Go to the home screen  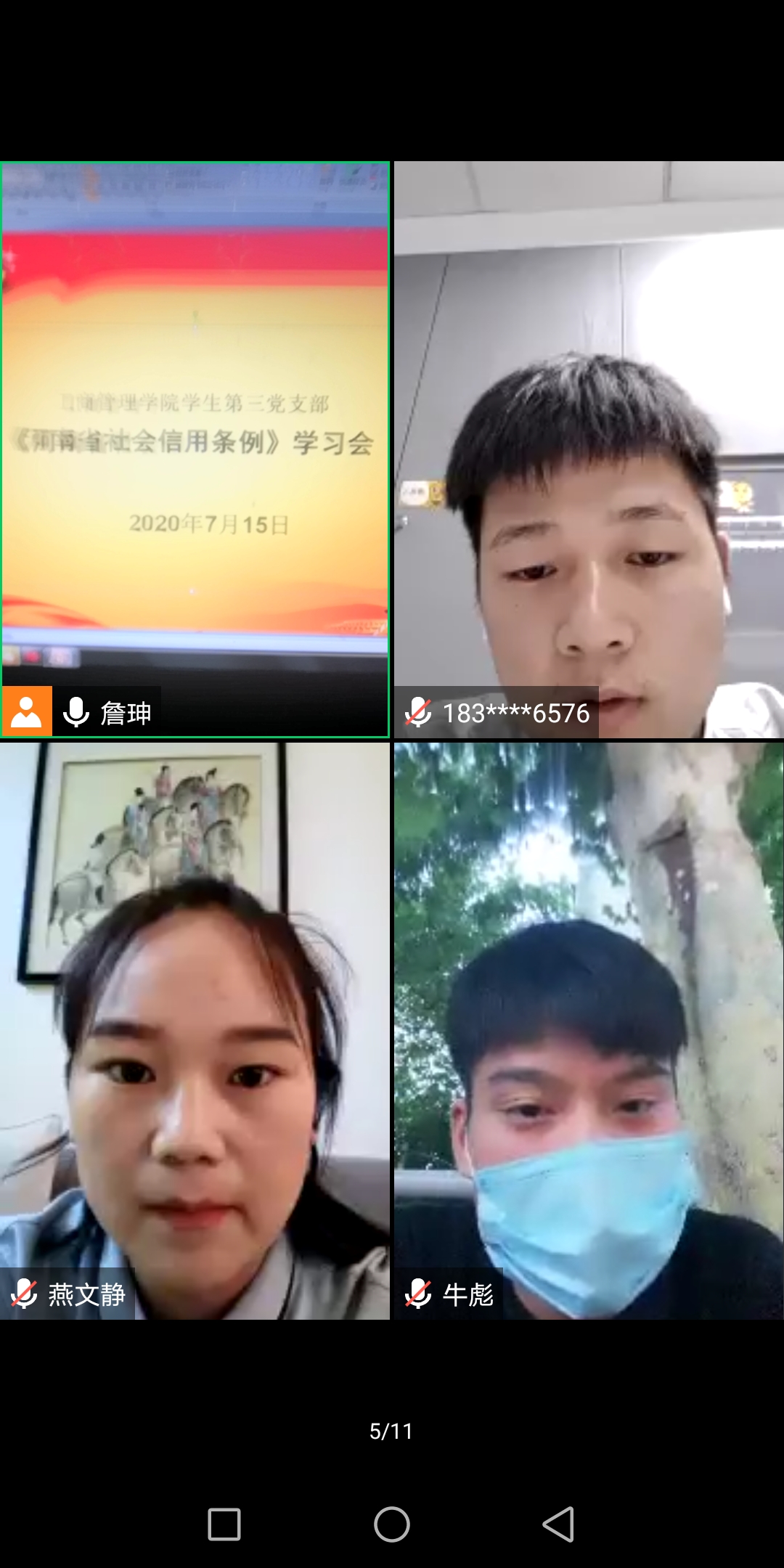point(392,1524)
